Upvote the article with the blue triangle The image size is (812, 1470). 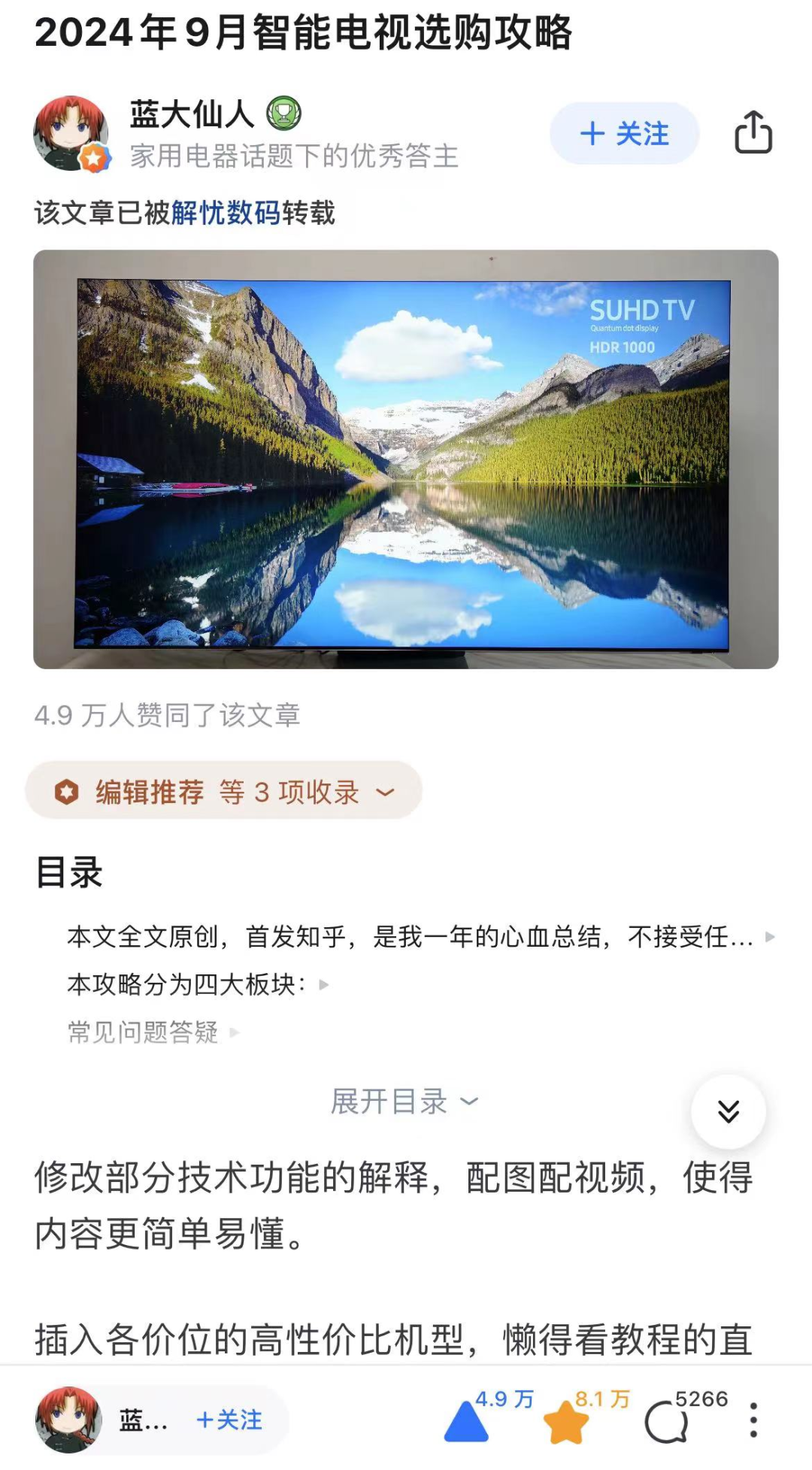(467, 1421)
